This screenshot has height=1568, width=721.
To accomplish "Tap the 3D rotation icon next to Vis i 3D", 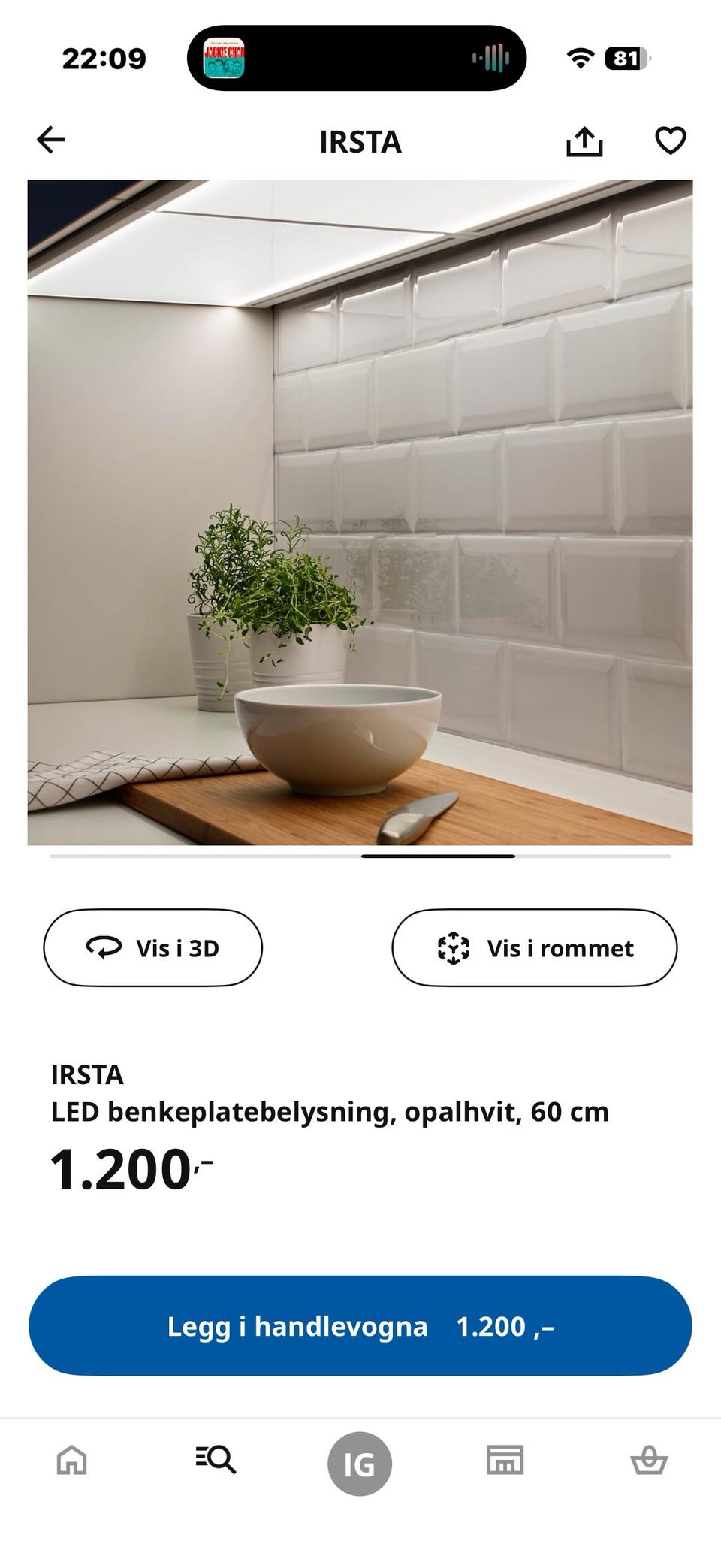I will click(x=105, y=948).
